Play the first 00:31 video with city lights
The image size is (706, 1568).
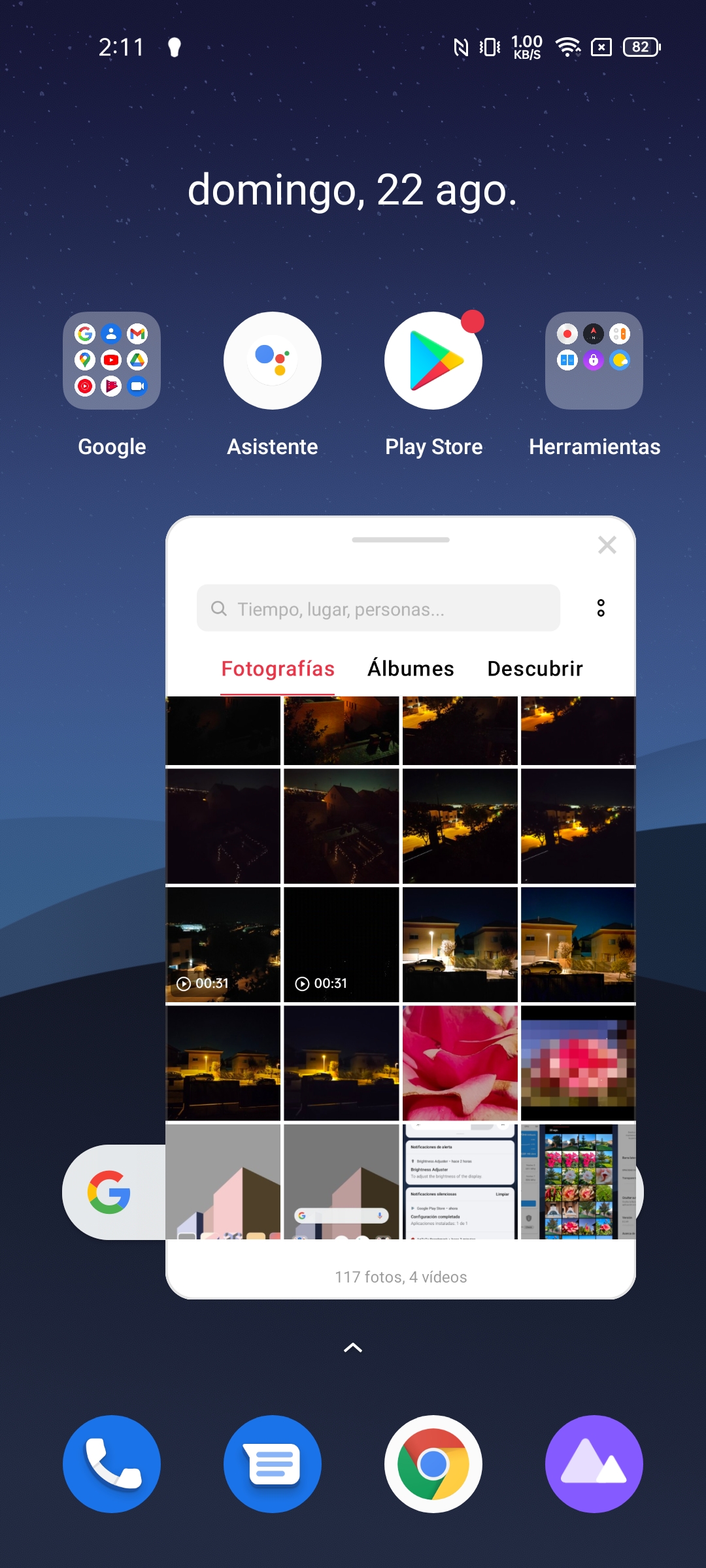(x=224, y=945)
